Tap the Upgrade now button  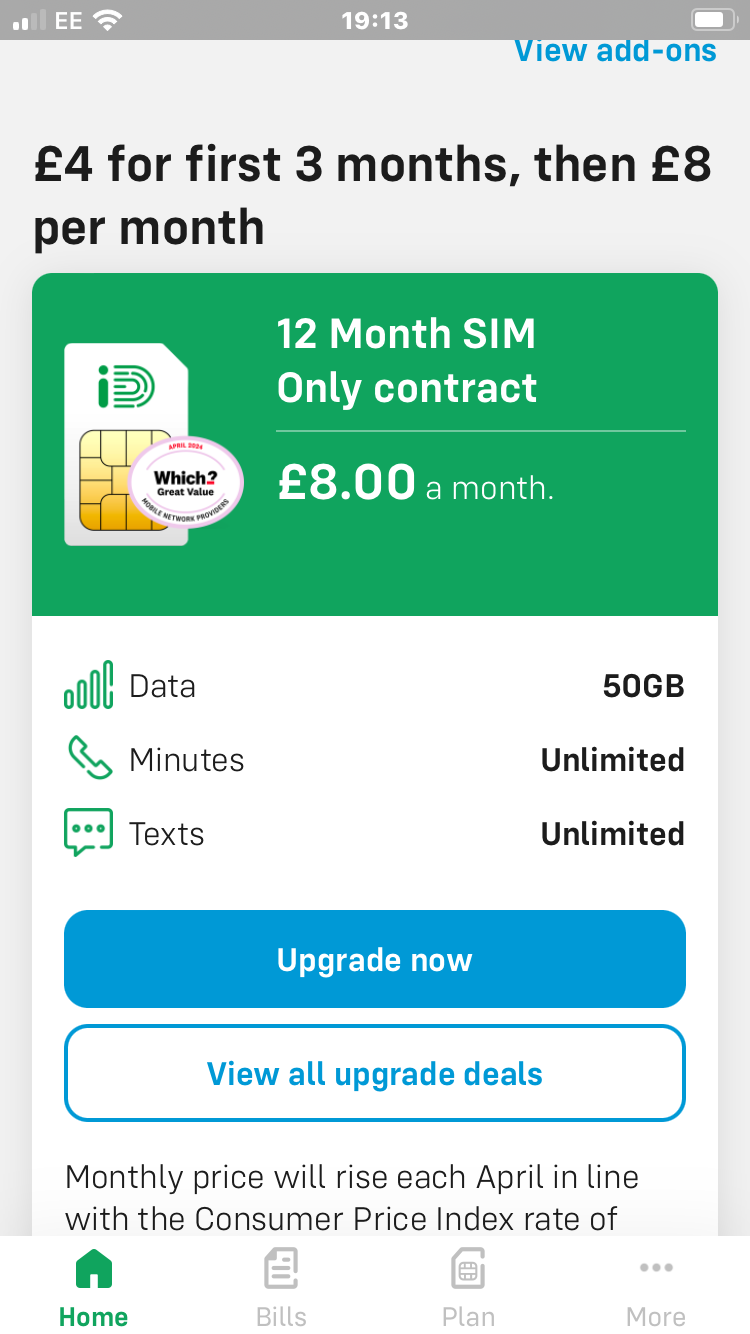(375, 959)
